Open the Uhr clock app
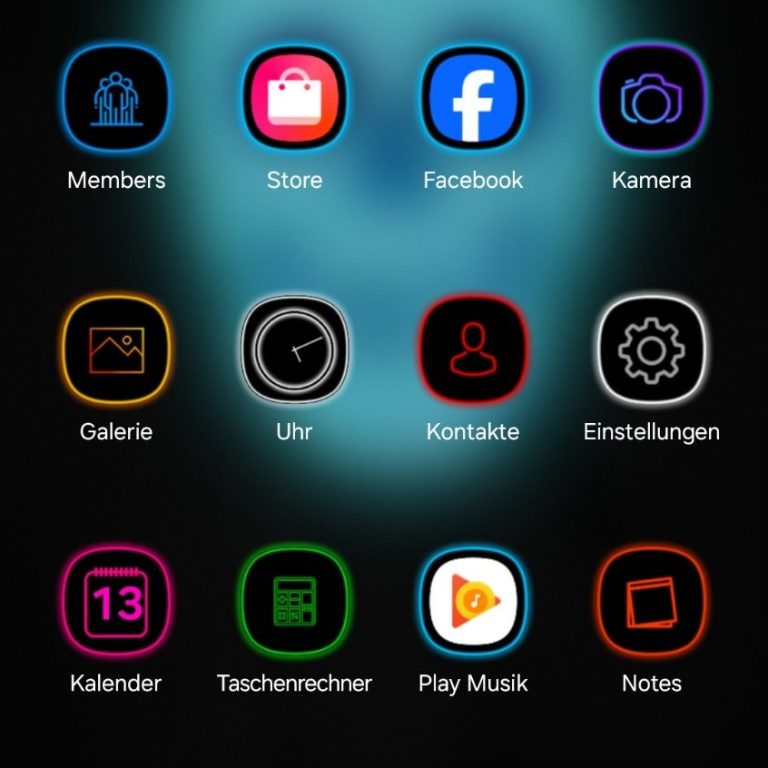768x768 pixels. [295, 350]
